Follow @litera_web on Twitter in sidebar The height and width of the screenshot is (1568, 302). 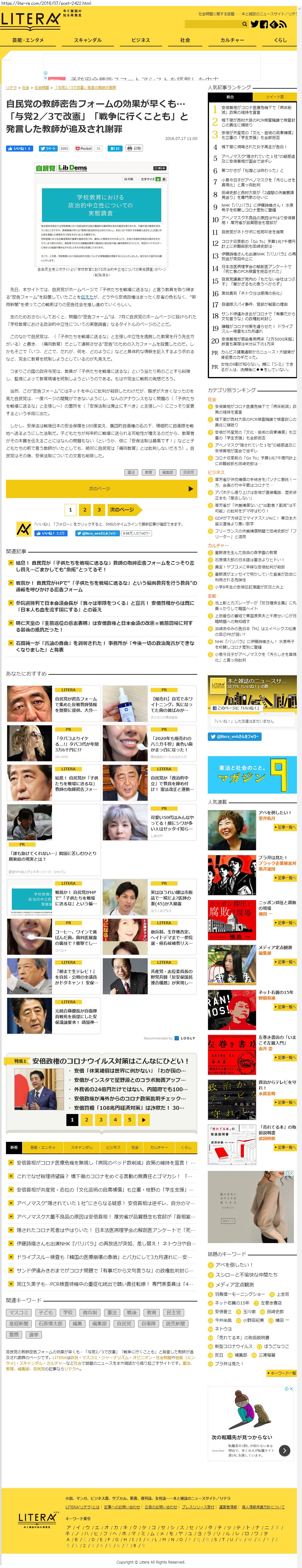click(x=234, y=736)
